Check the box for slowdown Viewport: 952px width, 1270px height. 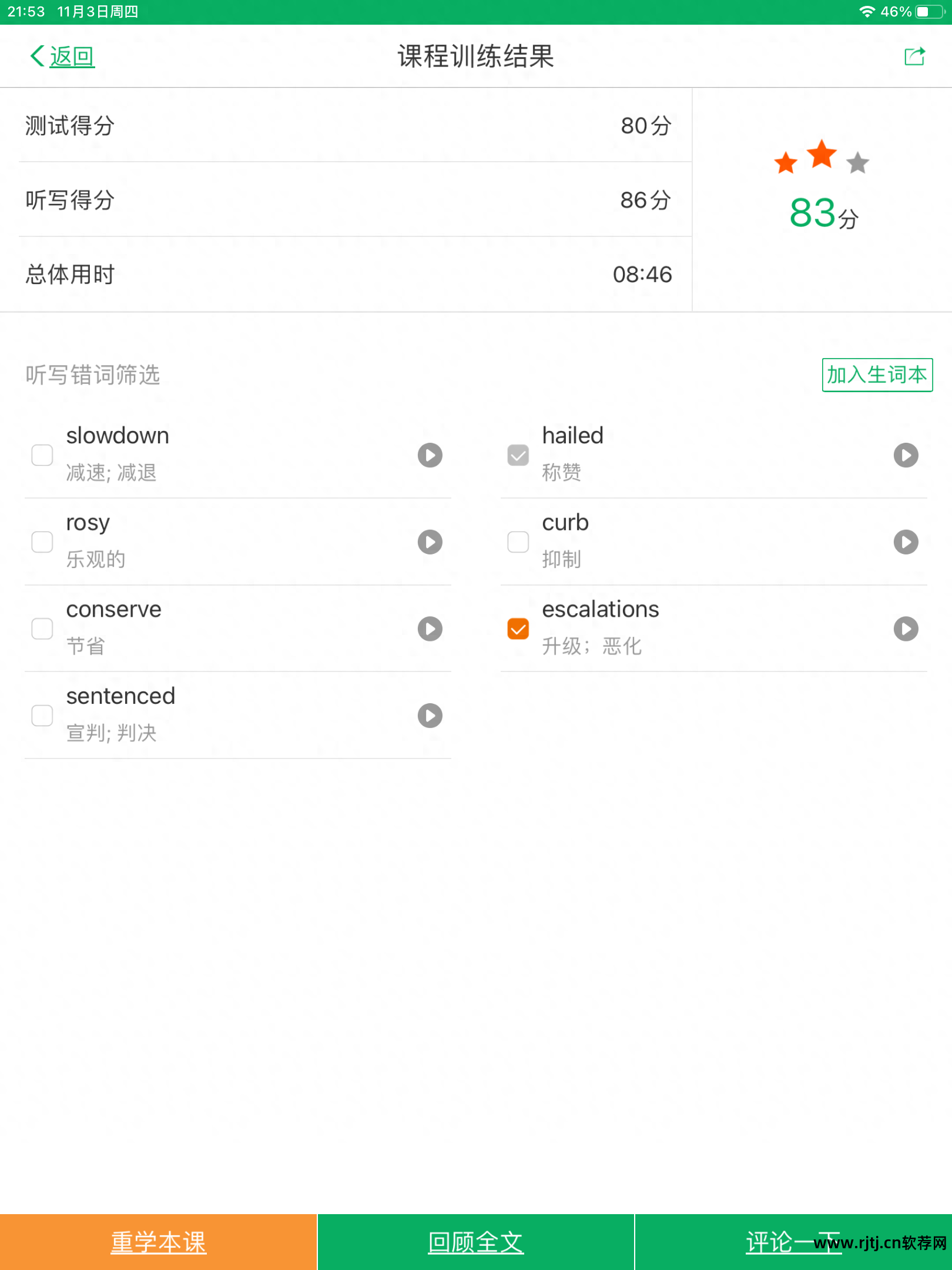pyautogui.click(x=42, y=454)
